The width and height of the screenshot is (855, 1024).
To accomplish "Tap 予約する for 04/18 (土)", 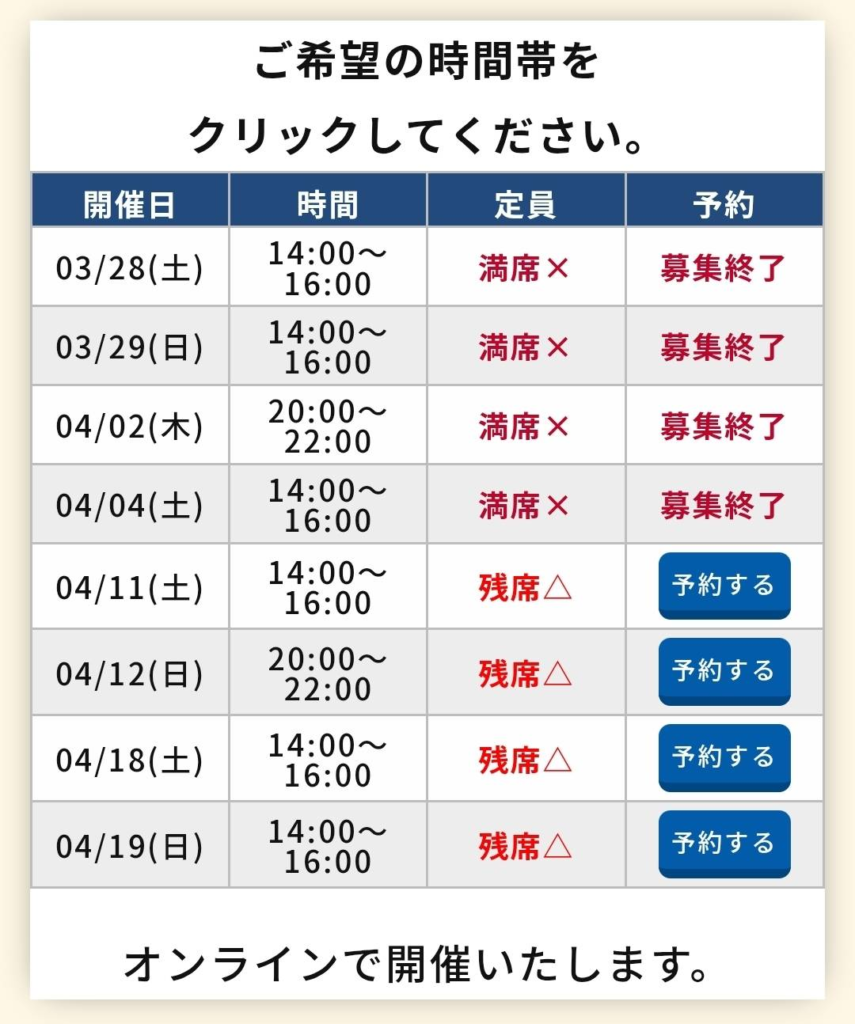I will coord(724,757).
